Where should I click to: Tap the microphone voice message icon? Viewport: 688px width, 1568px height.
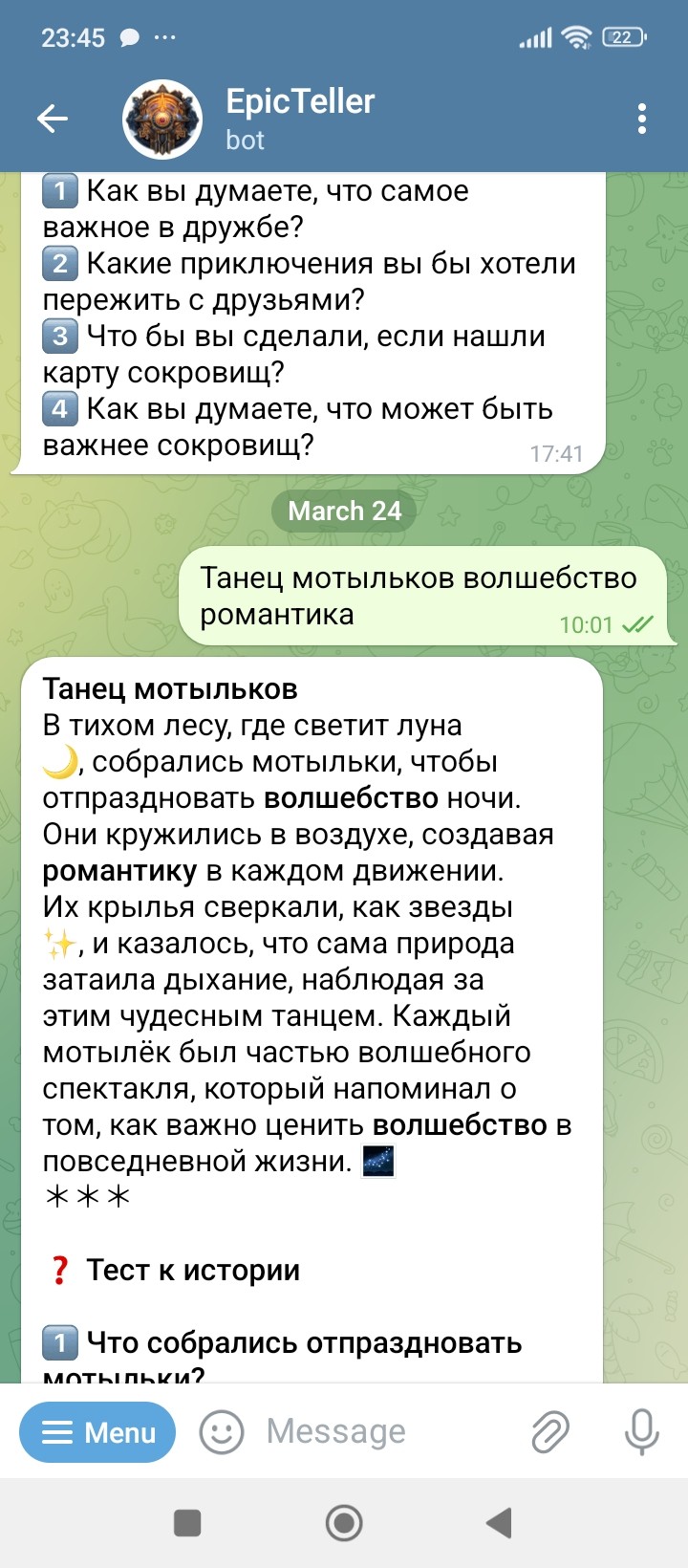[641, 1431]
